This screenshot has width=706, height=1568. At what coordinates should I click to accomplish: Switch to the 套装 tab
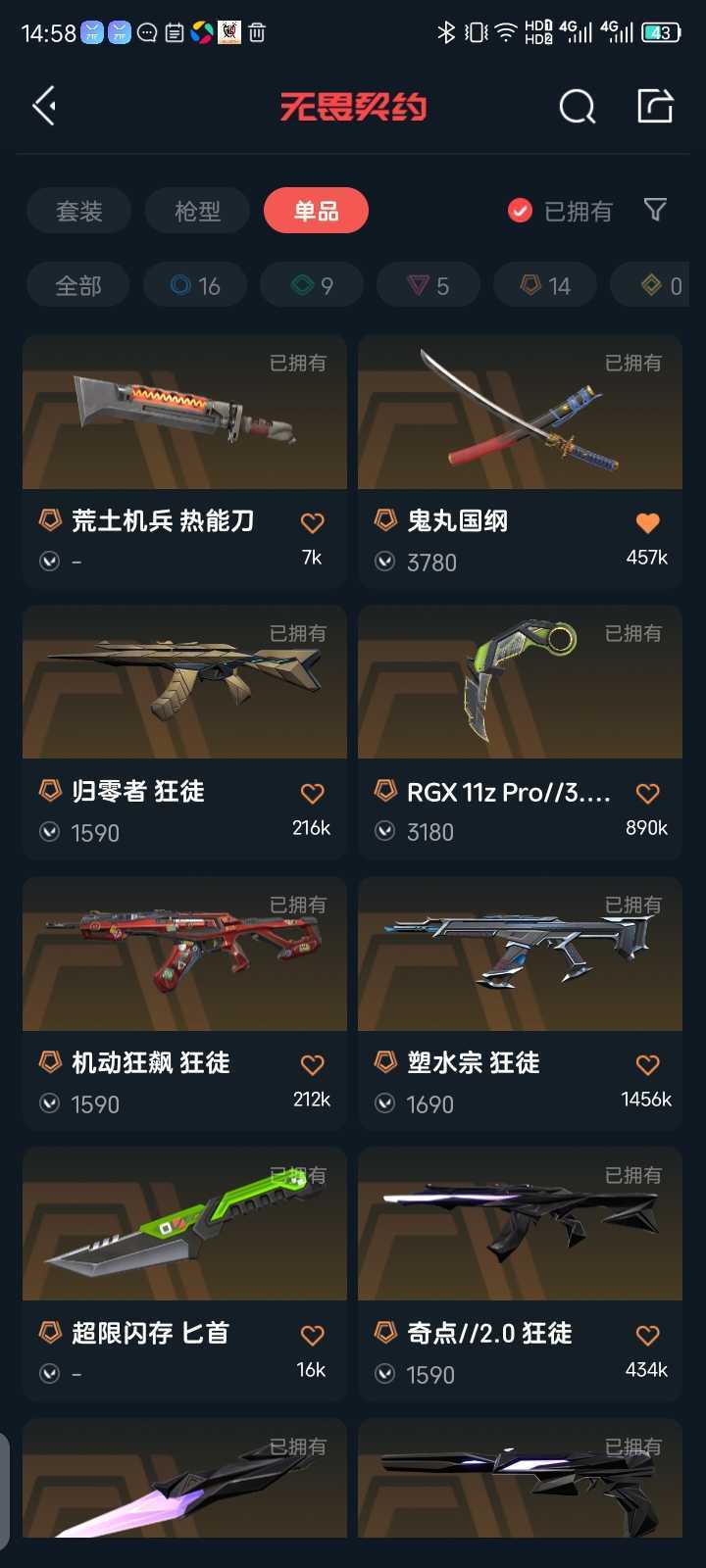tap(78, 211)
